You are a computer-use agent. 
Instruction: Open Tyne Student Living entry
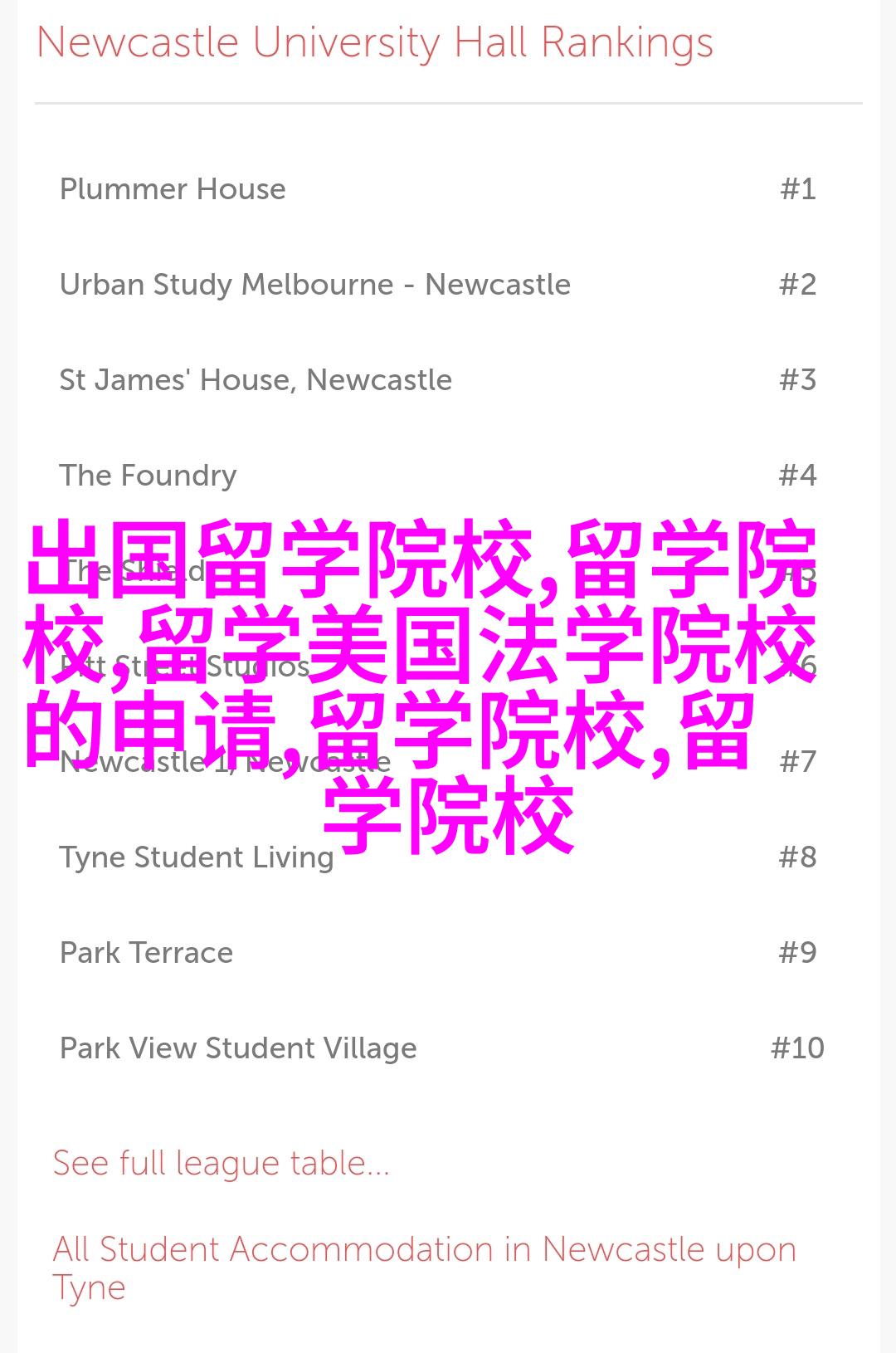point(196,857)
